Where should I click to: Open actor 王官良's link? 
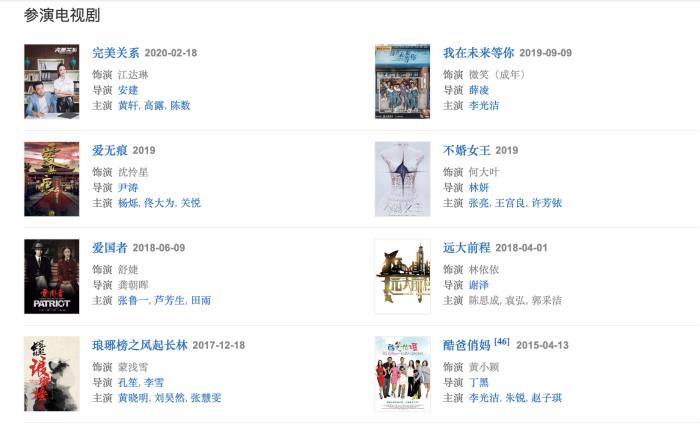click(x=511, y=203)
